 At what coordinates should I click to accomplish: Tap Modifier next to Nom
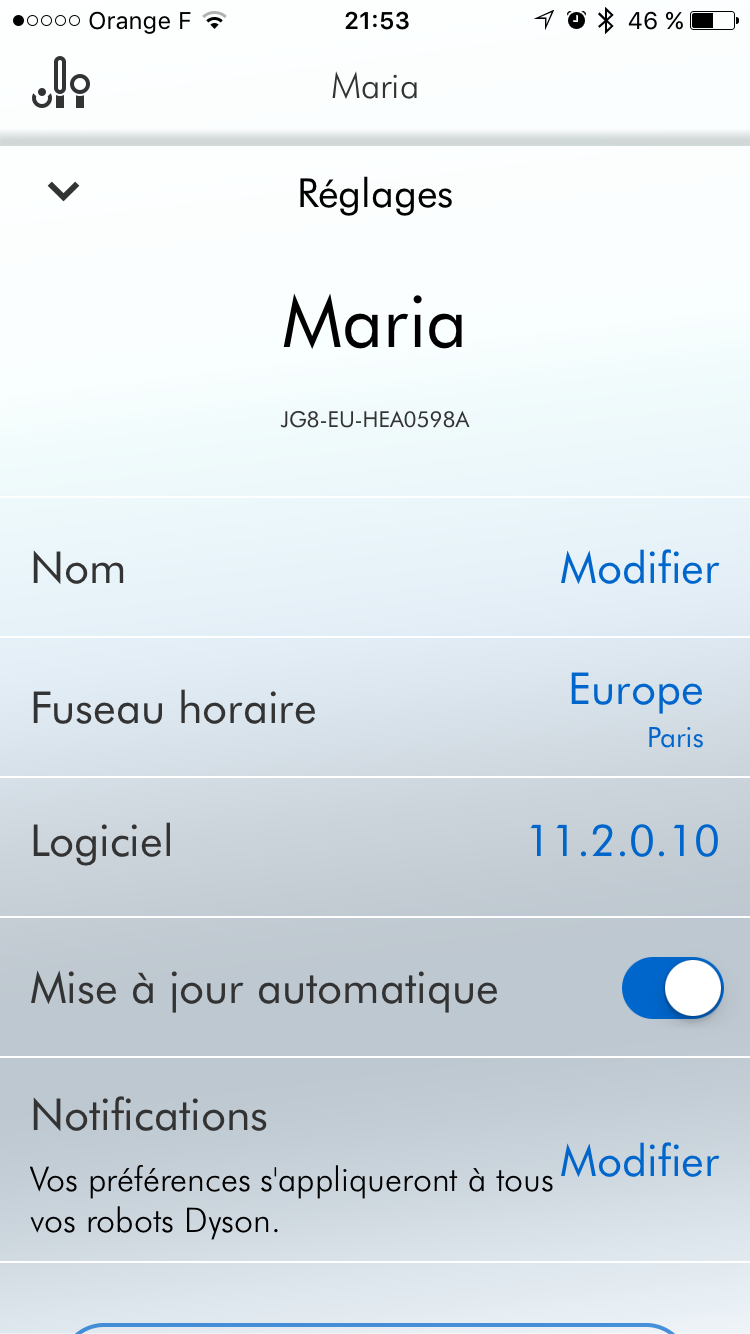click(x=639, y=569)
